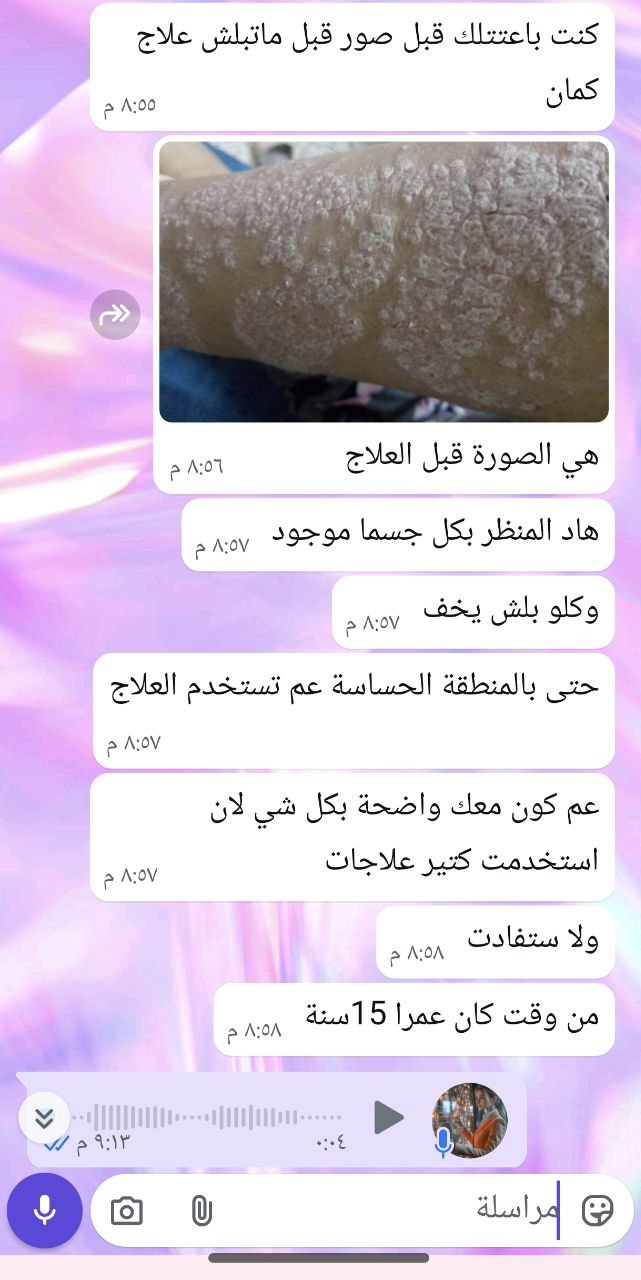Open the photo captioned هي الصورة قبل العلاج

(384, 281)
